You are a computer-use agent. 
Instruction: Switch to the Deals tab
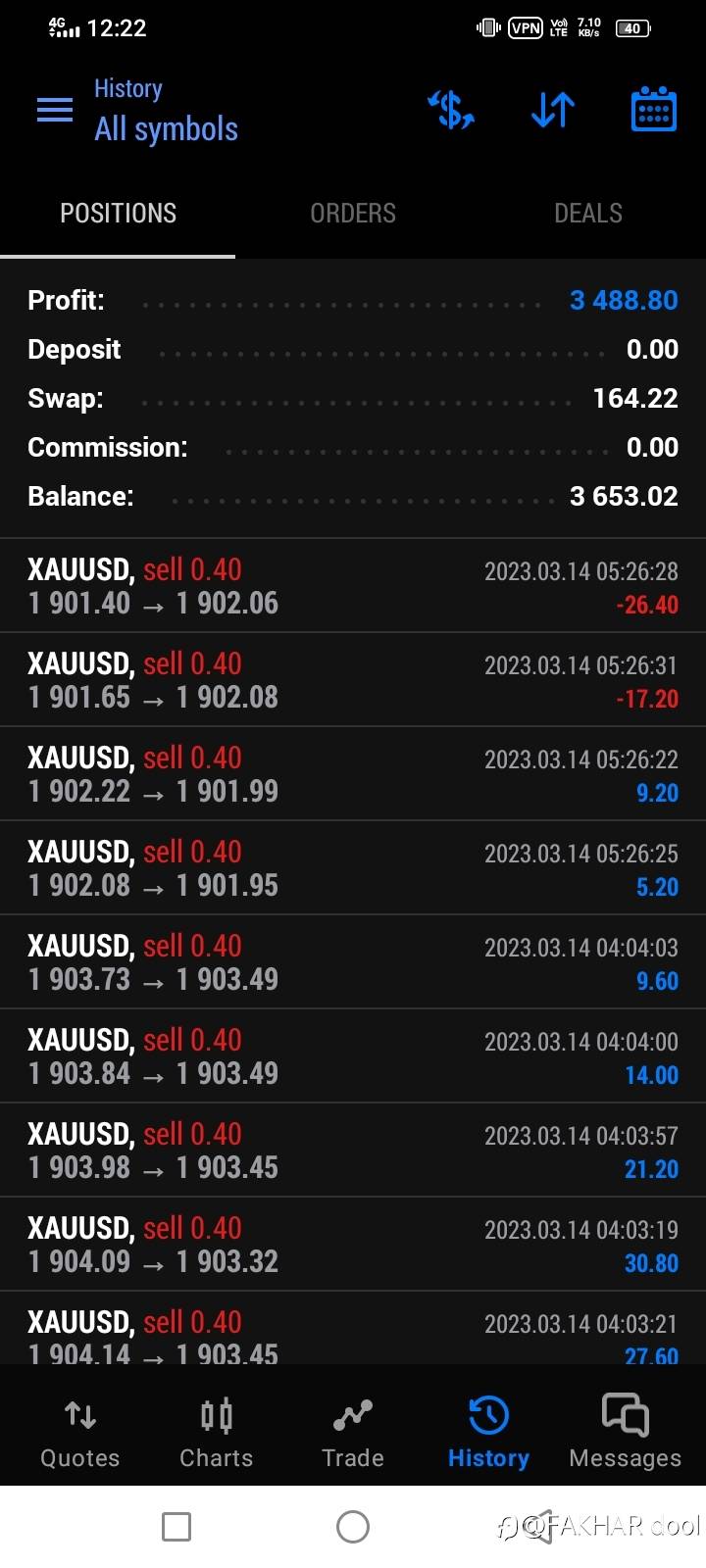[x=588, y=214]
